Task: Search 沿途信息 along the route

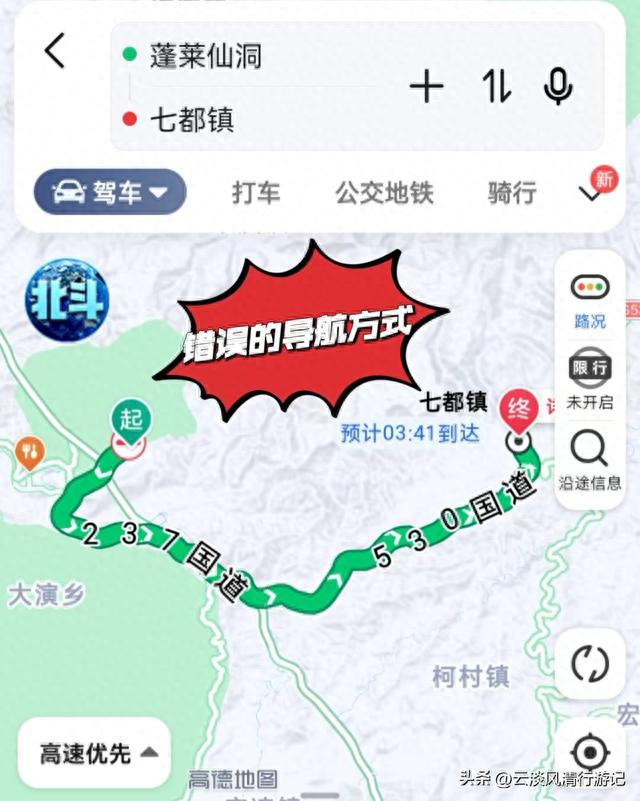Action: point(590,460)
